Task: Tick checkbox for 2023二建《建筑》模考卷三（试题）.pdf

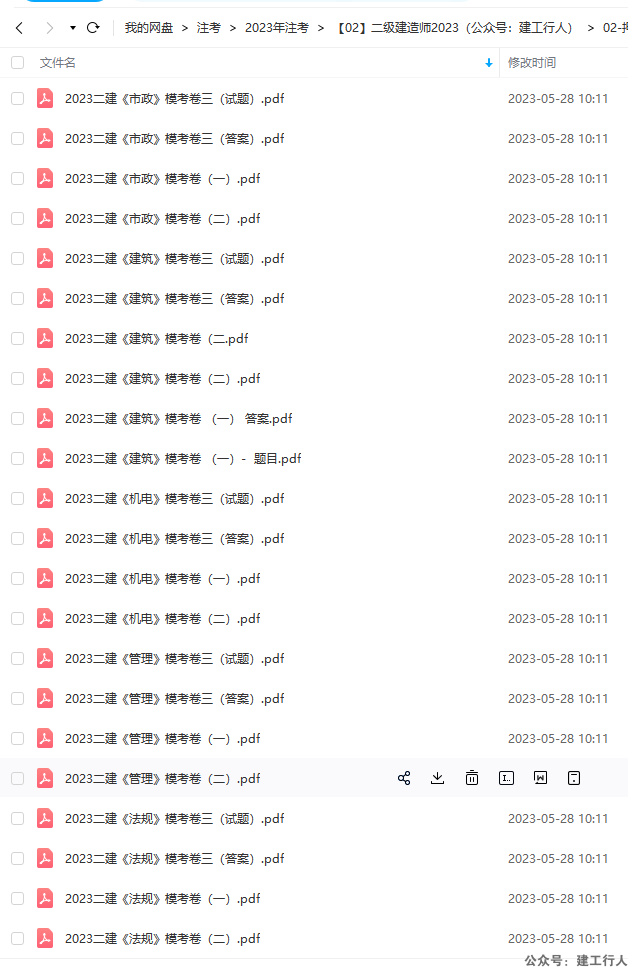Action: click(17, 258)
